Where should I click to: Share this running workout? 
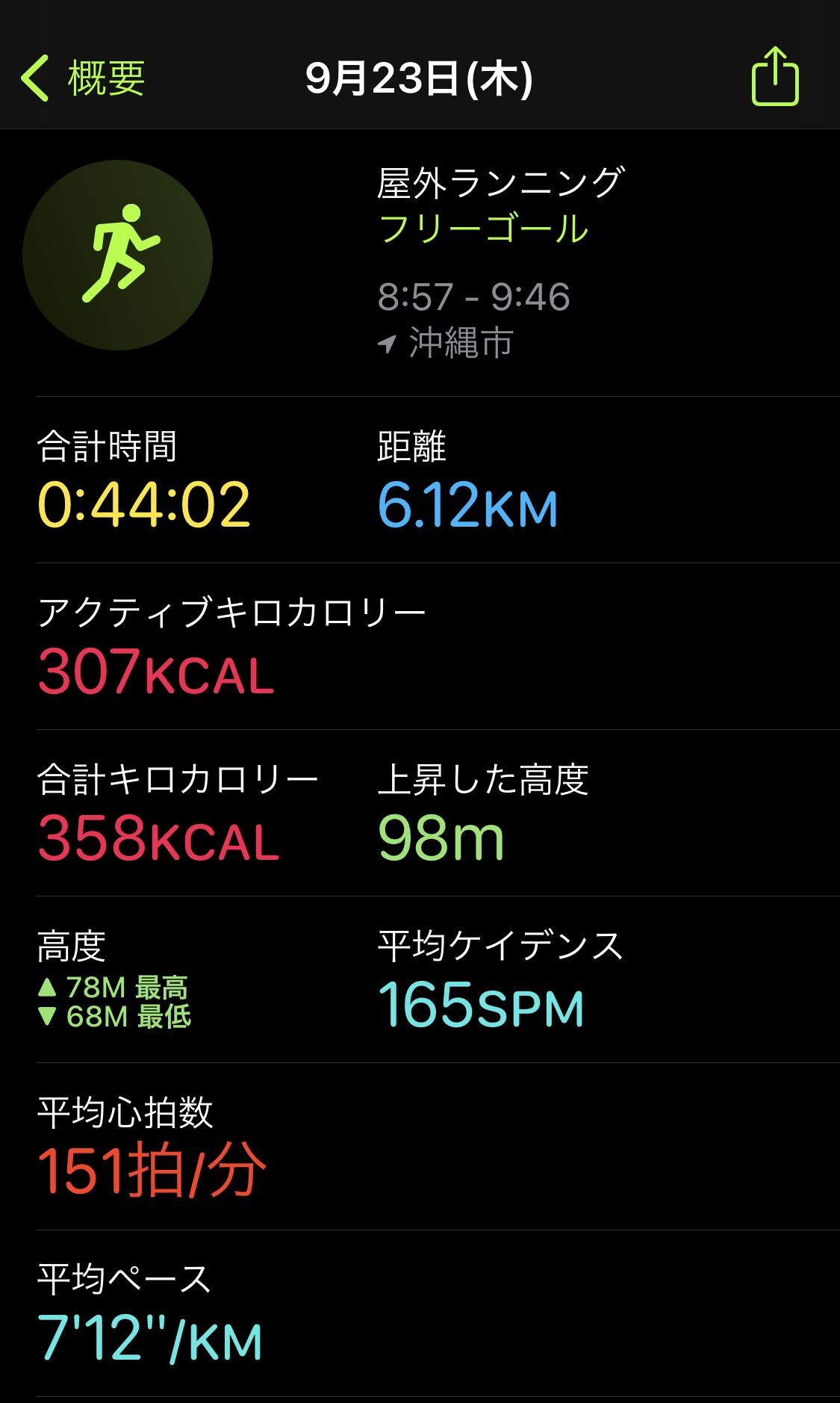[x=775, y=76]
